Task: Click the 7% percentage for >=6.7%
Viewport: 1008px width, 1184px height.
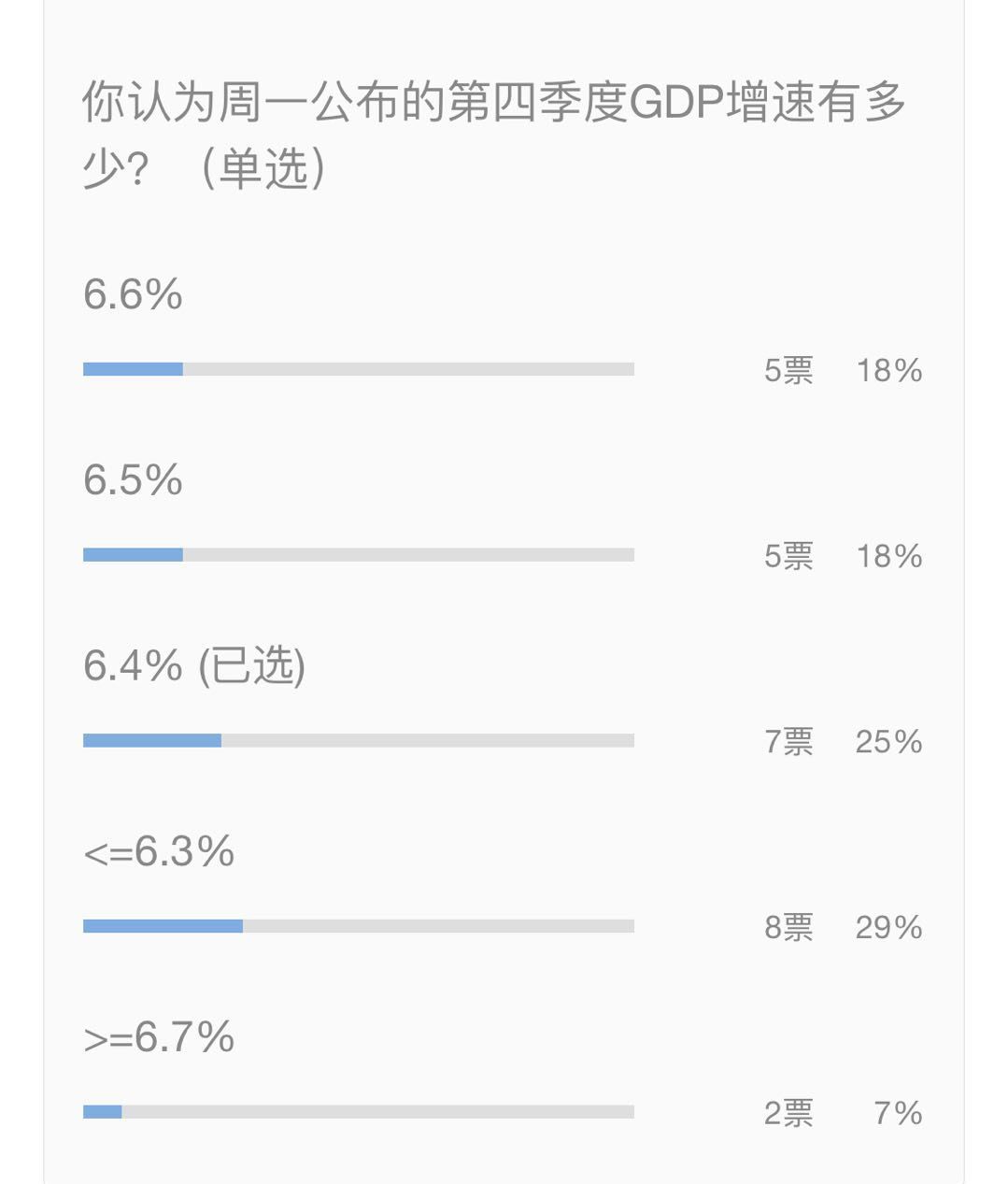Action: [x=899, y=1113]
